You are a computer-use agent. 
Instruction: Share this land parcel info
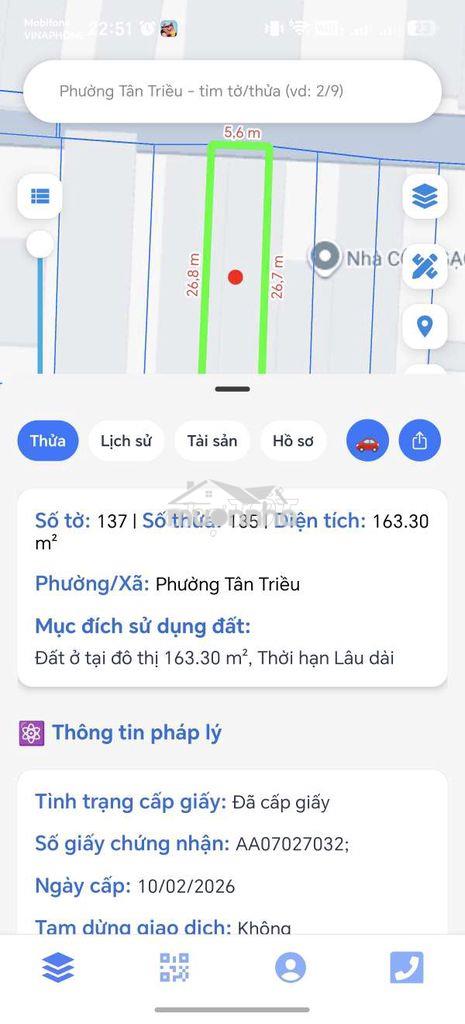[x=420, y=441]
